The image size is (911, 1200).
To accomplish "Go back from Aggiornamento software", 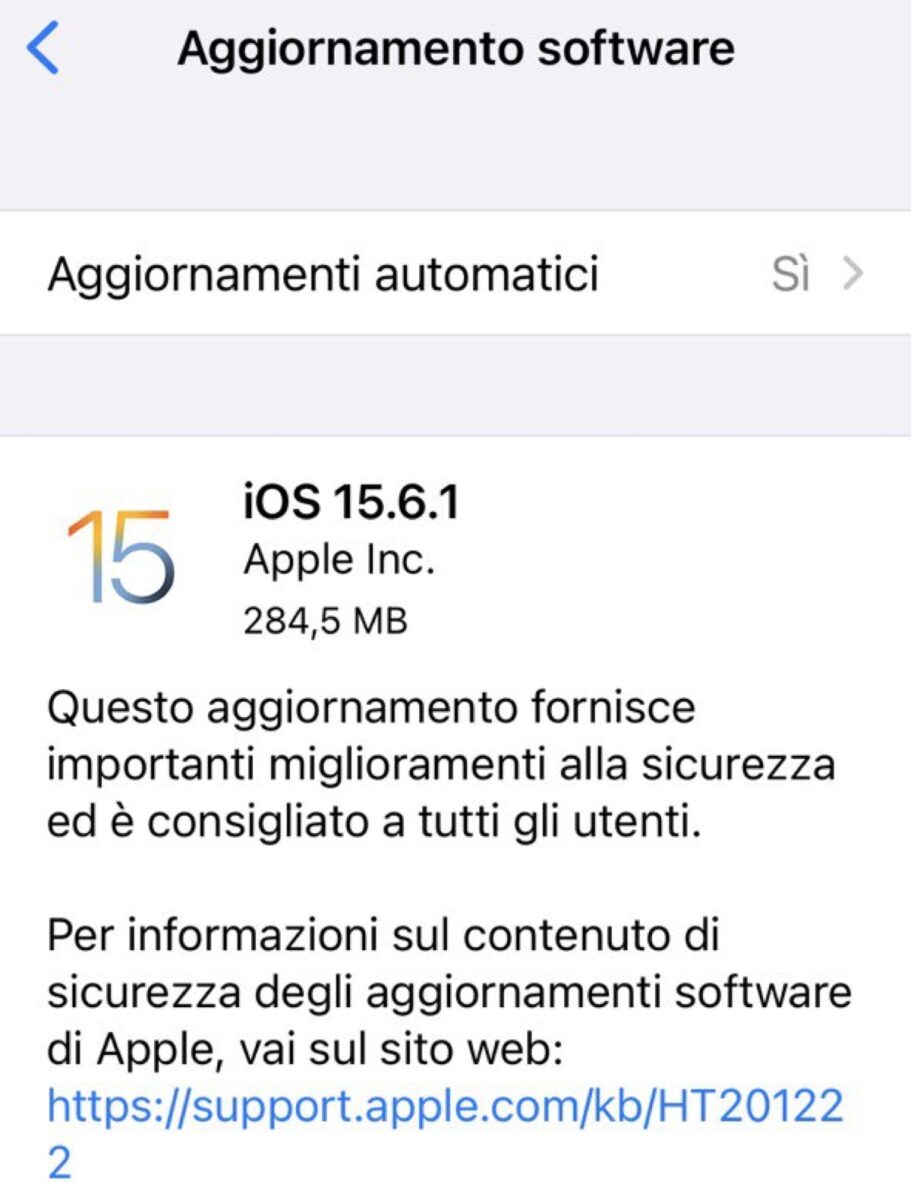I will pos(43,50).
